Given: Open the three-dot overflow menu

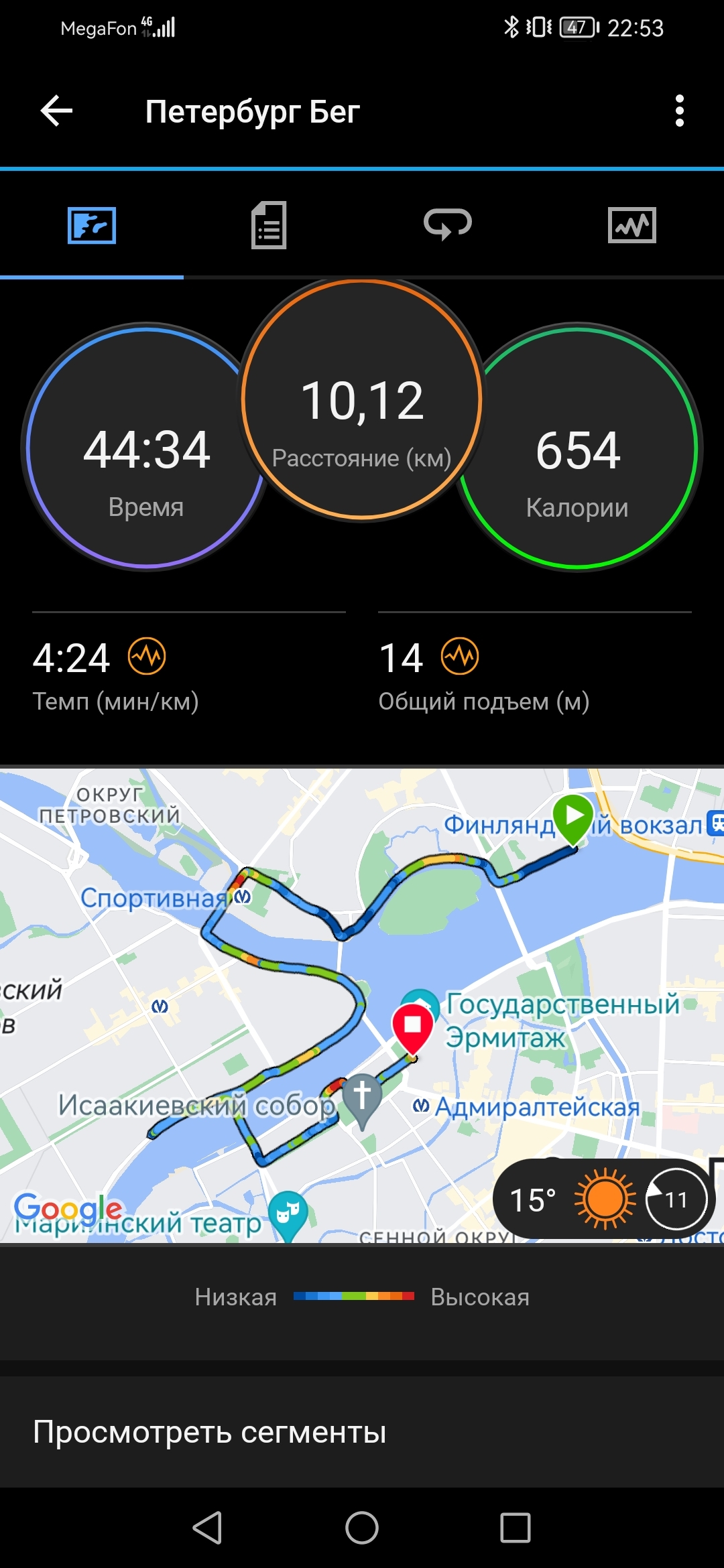Looking at the screenshot, I should point(679,111).
